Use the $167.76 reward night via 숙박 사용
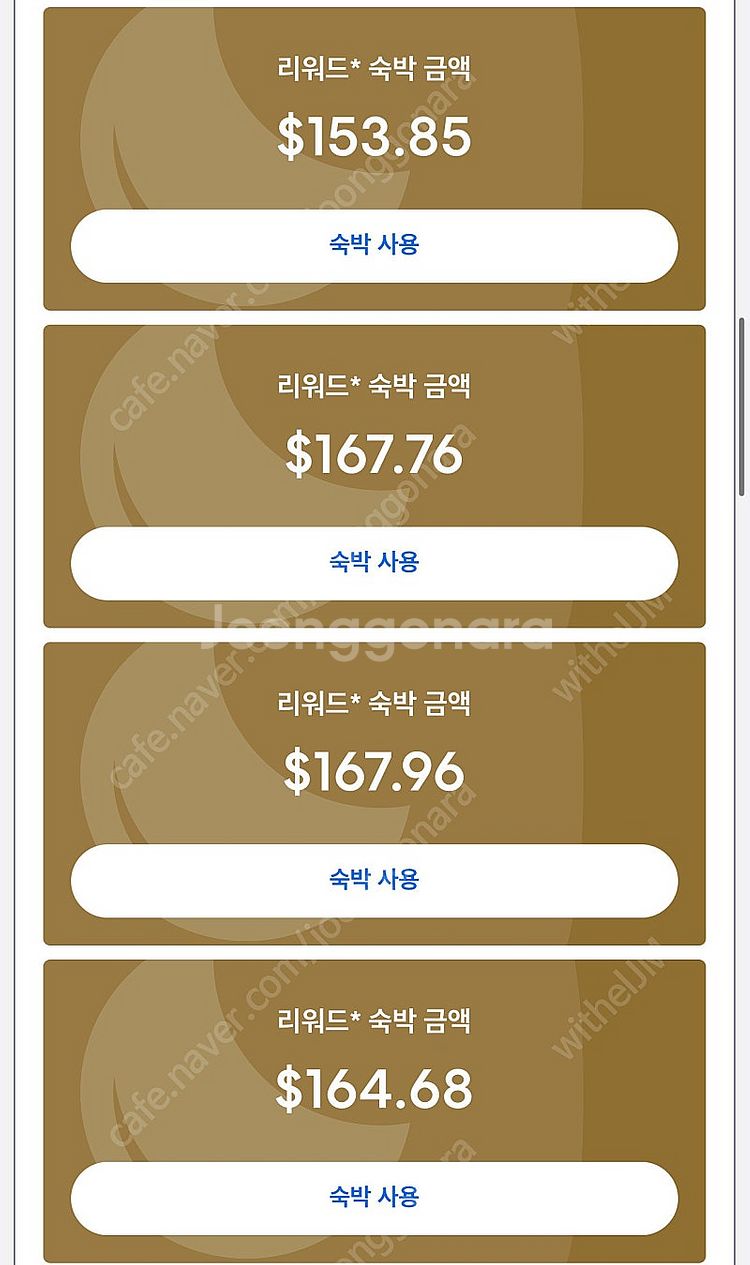750x1265 pixels. 374,562
